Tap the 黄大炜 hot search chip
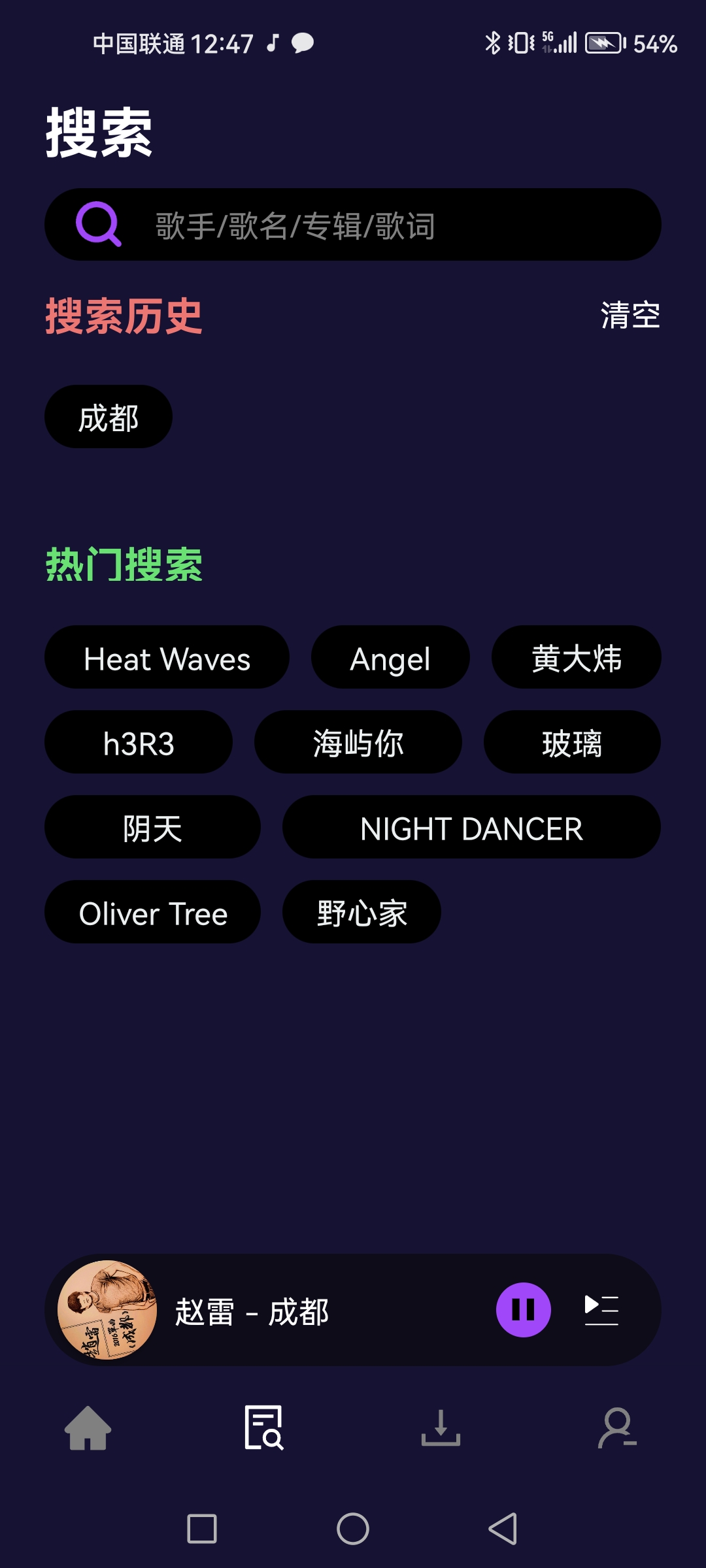This screenshot has width=706, height=1568. [576, 657]
